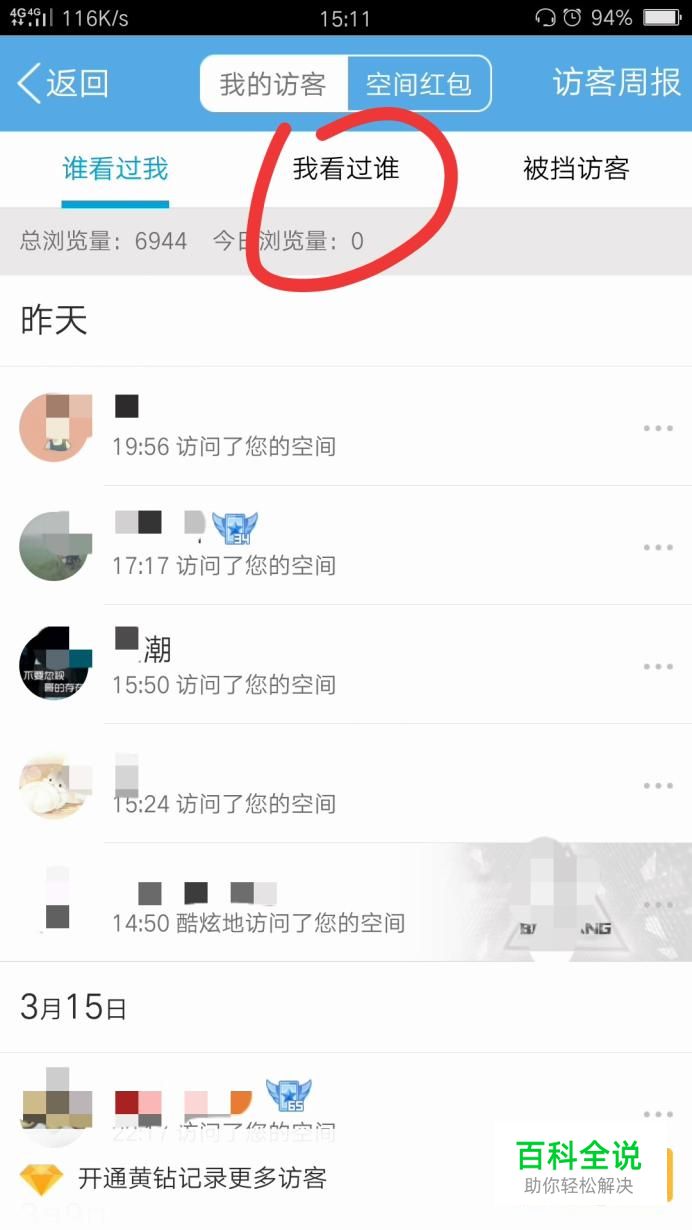Image resolution: width=692 pixels, height=1230 pixels.
Task: Select the 谁看过我 tab
Action: coord(115,169)
